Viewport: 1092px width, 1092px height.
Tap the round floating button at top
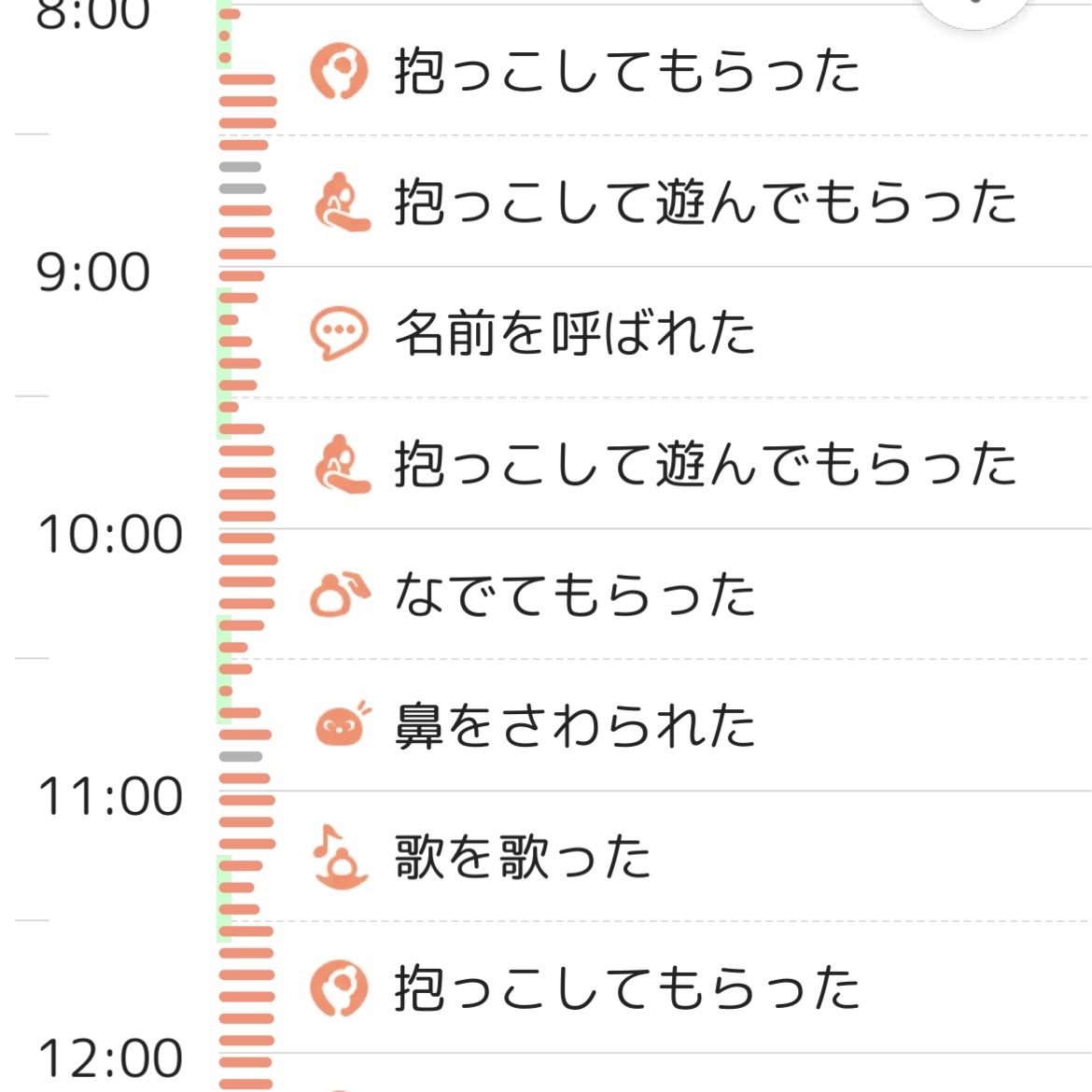coord(973,7)
